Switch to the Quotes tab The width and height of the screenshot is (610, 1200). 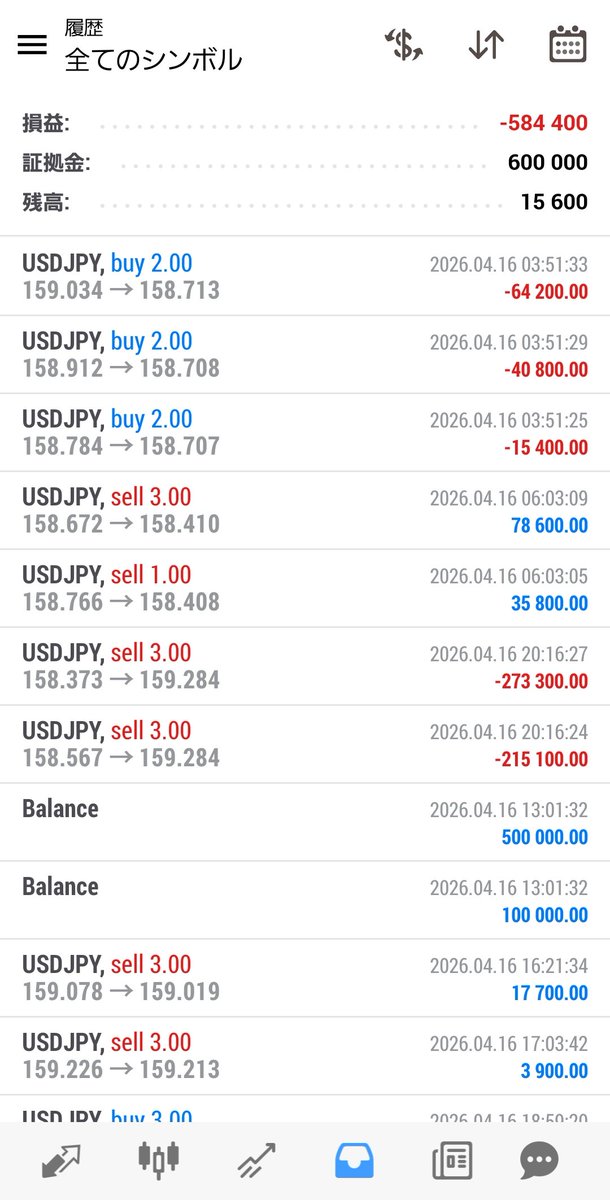pyautogui.click(x=61, y=1160)
